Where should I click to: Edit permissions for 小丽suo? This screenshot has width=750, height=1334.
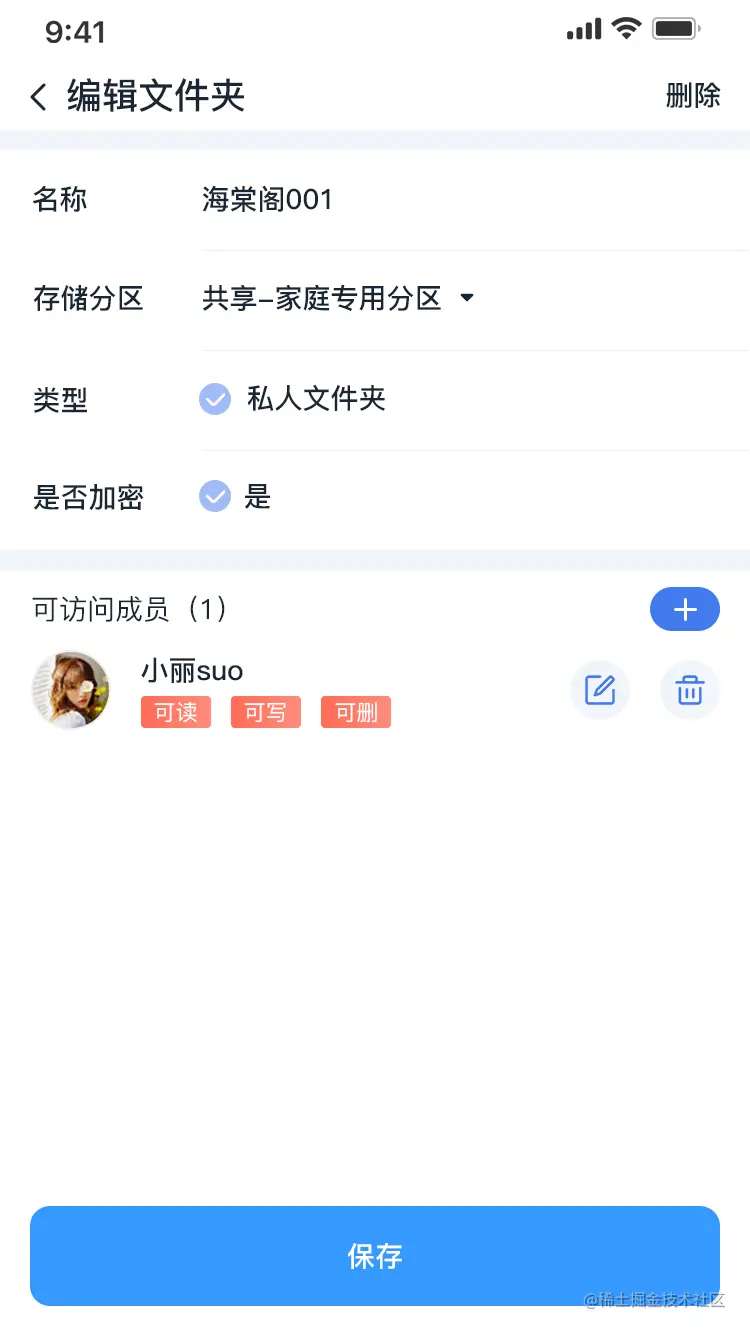click(600, 690)
